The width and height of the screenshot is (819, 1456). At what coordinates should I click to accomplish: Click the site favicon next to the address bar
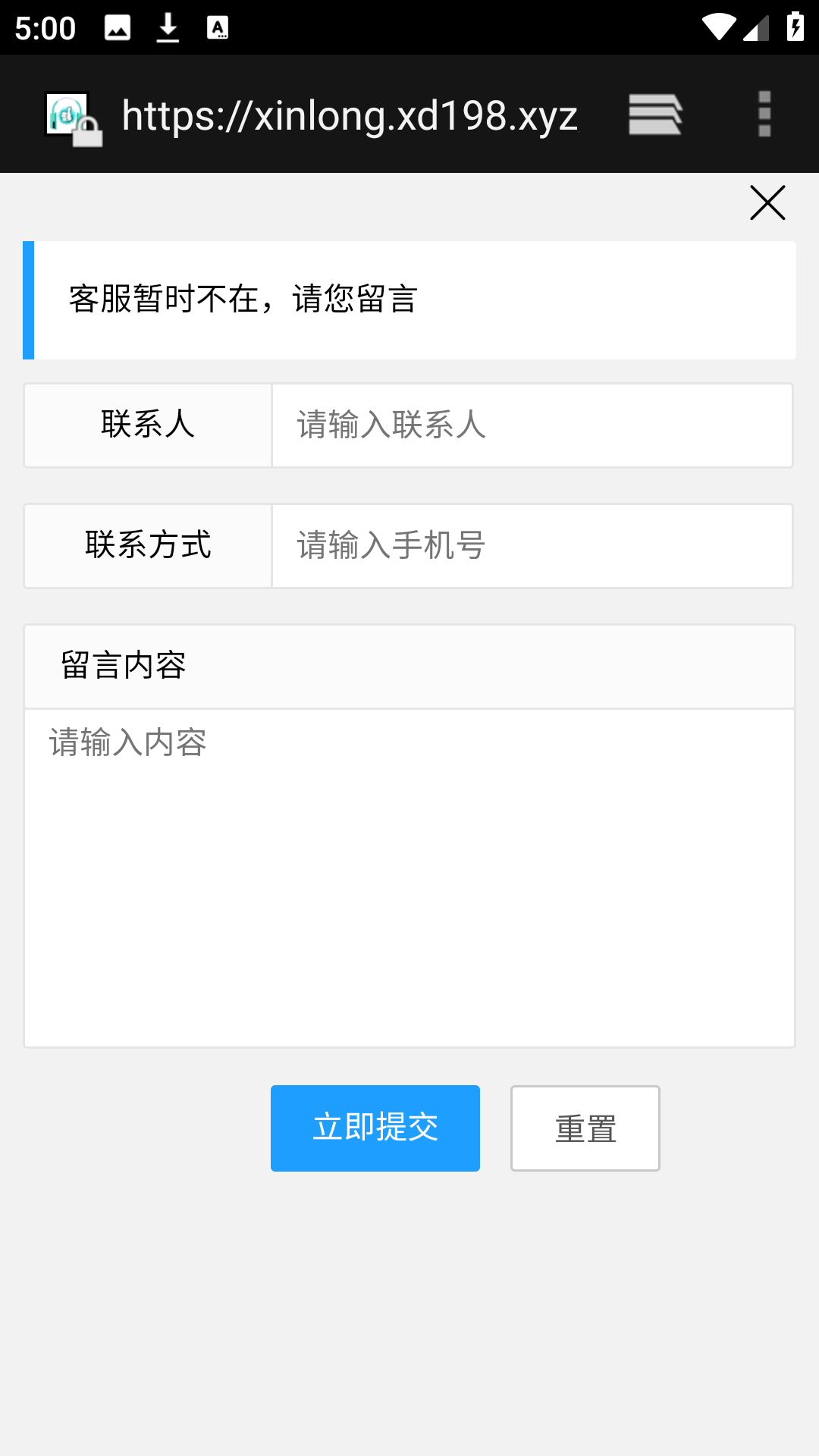pyautogui.click(x=68, y=112)
